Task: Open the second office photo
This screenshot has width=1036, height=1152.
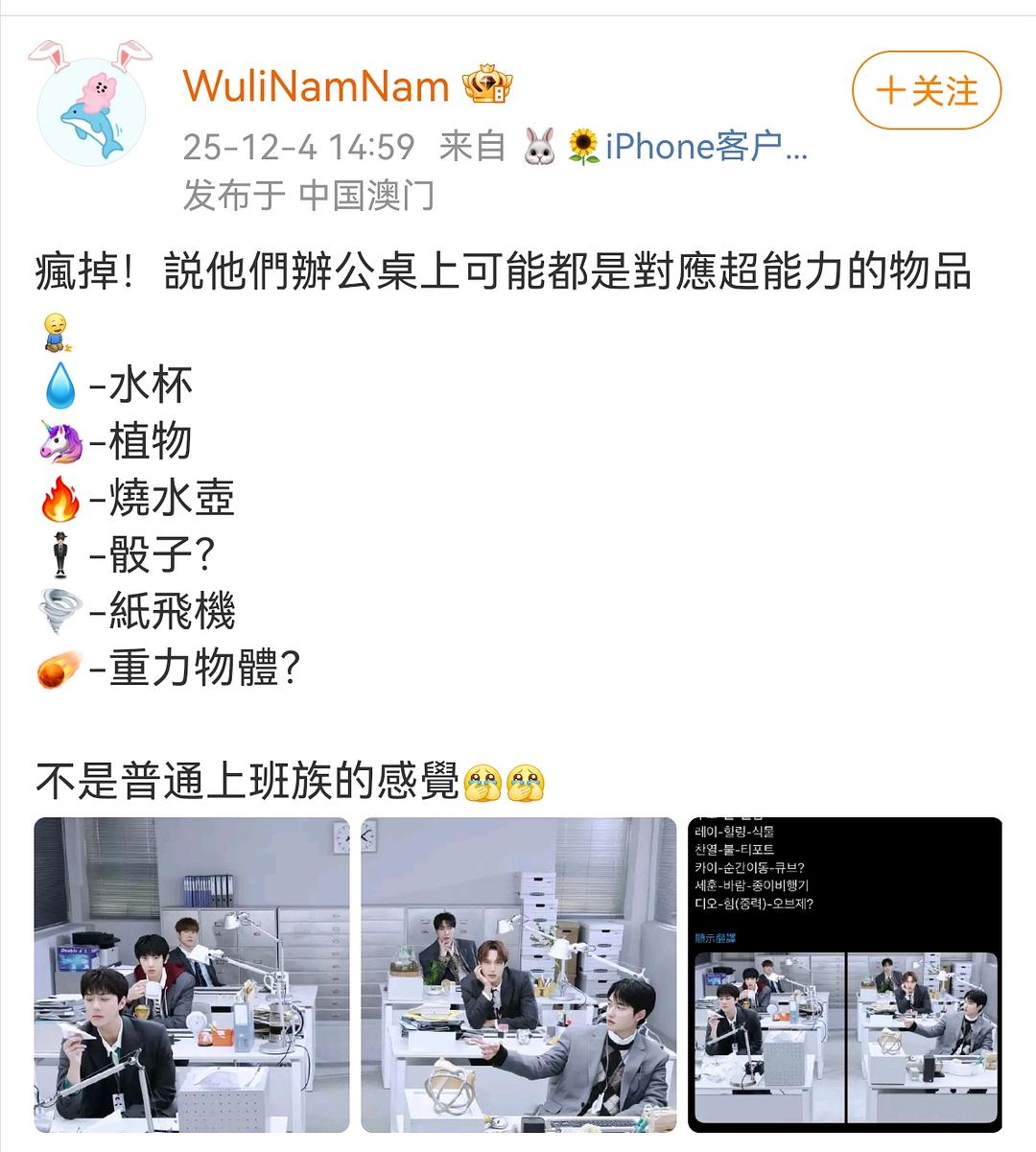Action: 518,974
